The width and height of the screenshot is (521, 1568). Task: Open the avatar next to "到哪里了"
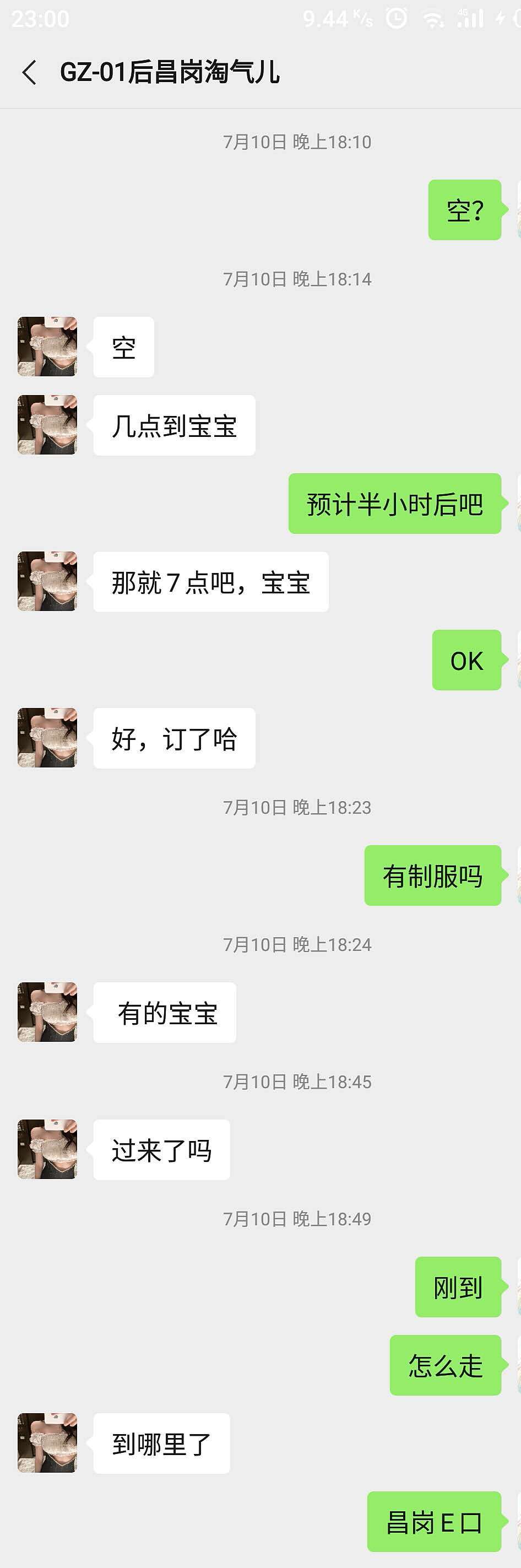point(47,1442)
